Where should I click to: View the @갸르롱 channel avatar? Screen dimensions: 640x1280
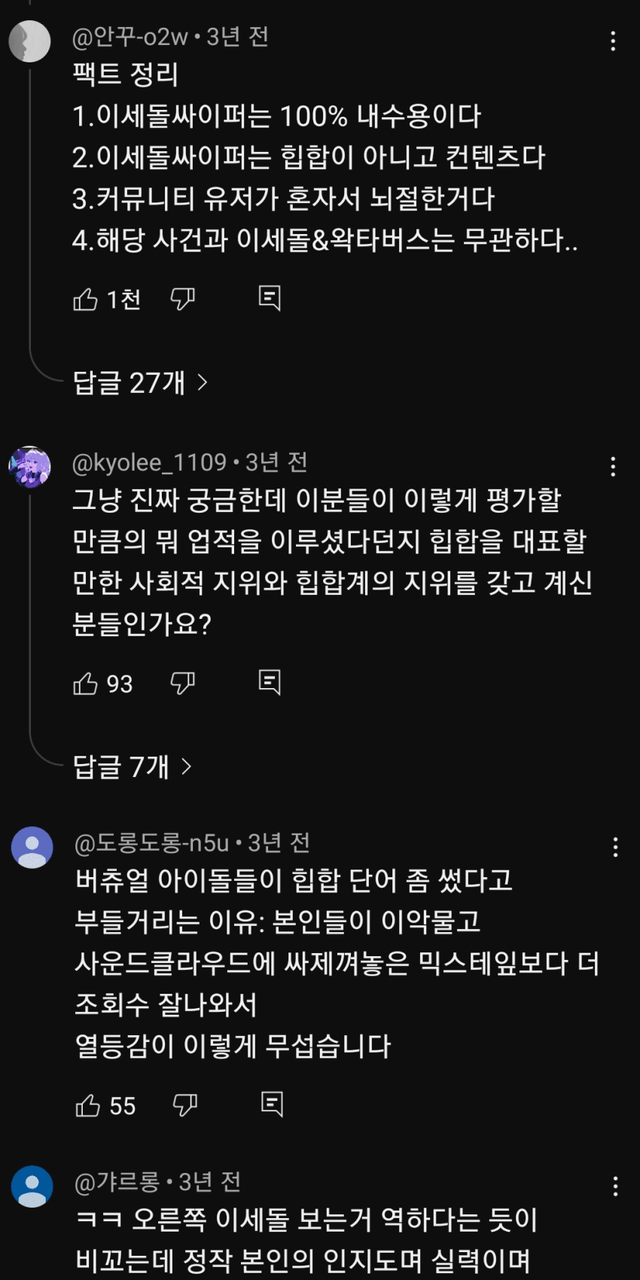31,1187
